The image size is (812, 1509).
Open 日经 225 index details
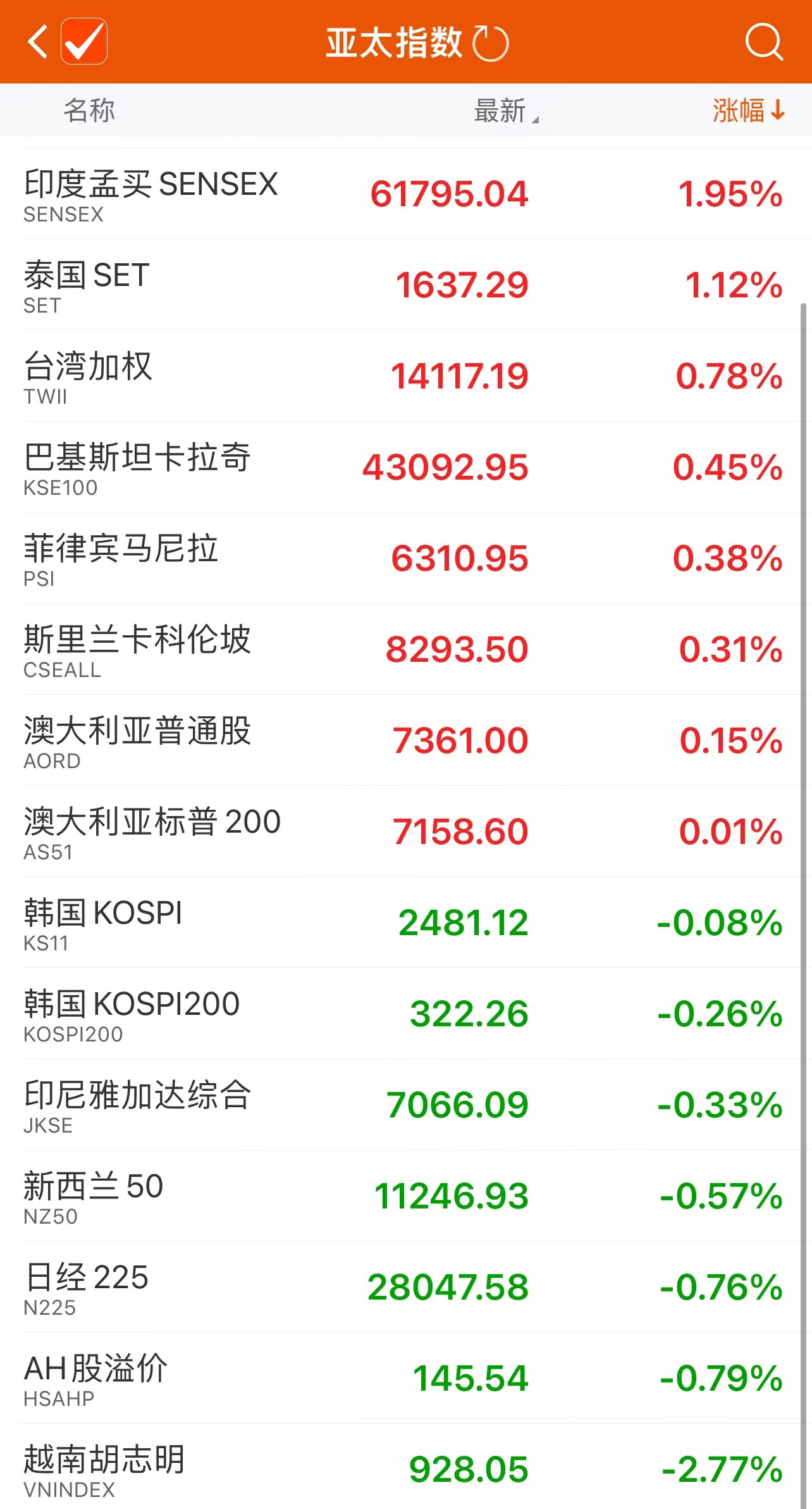coord(405,1287)
